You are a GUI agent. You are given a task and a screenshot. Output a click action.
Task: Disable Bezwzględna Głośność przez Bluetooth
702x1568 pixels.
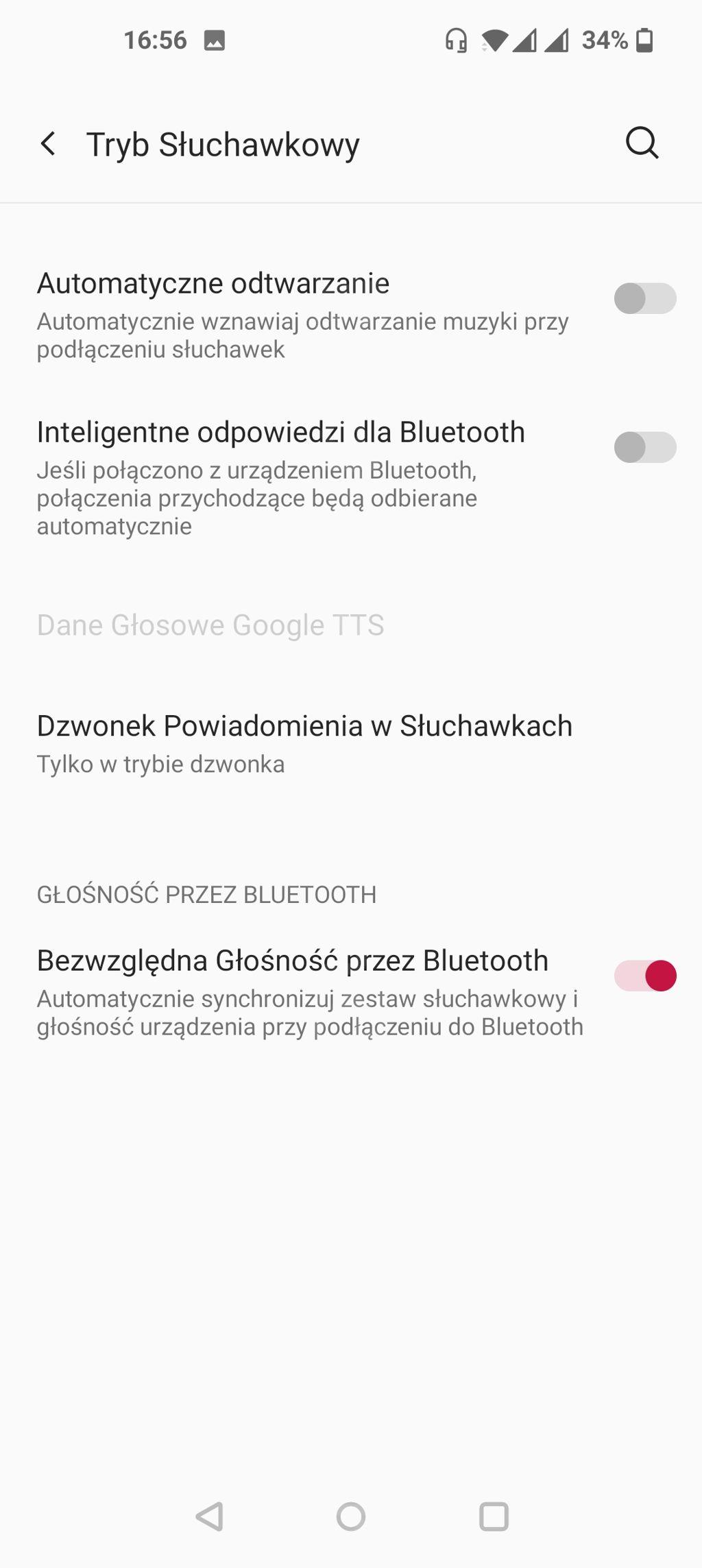click(x=644, y=976)
